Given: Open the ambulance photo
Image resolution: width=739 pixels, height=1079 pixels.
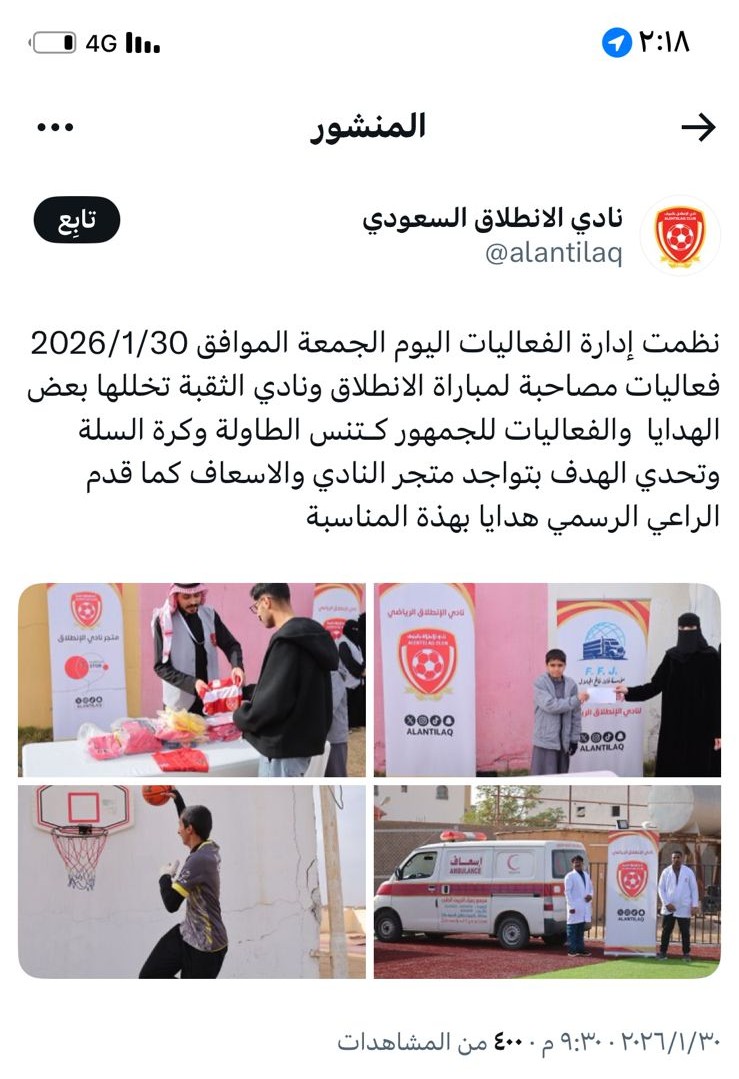Looking at the screenshot, I should [x=547, y=881].
